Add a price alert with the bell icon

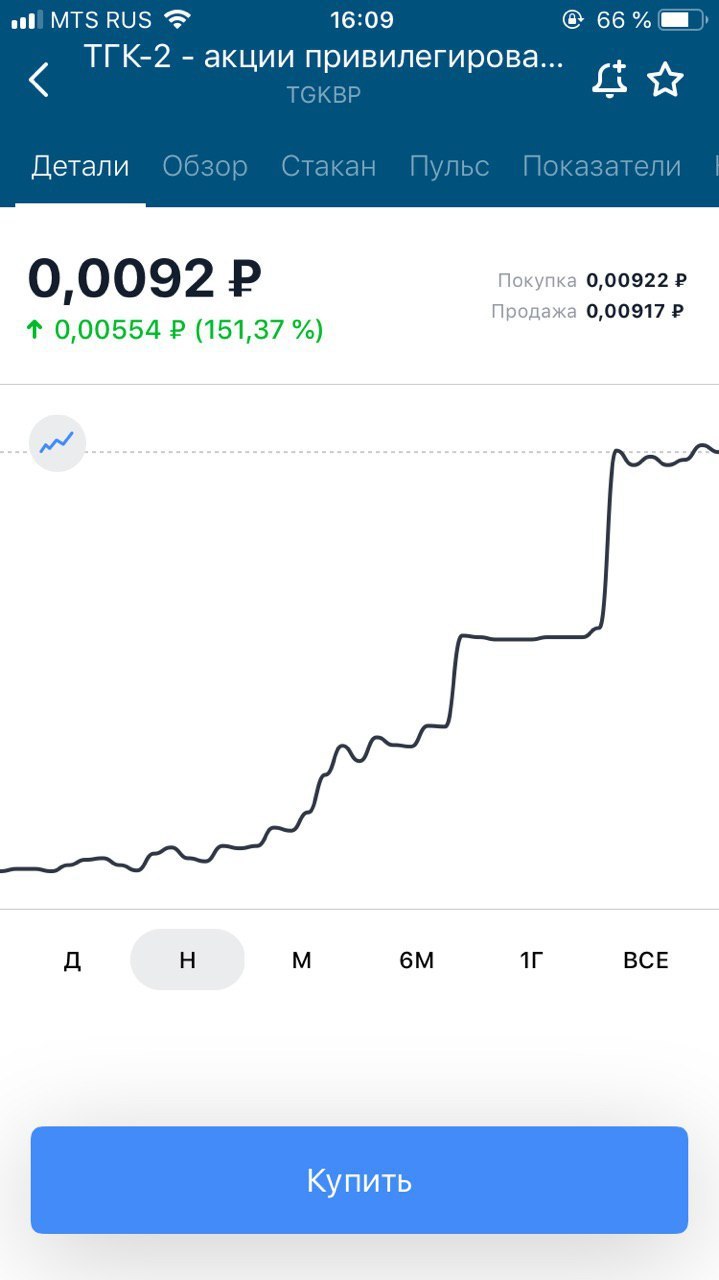pos(609,79)
